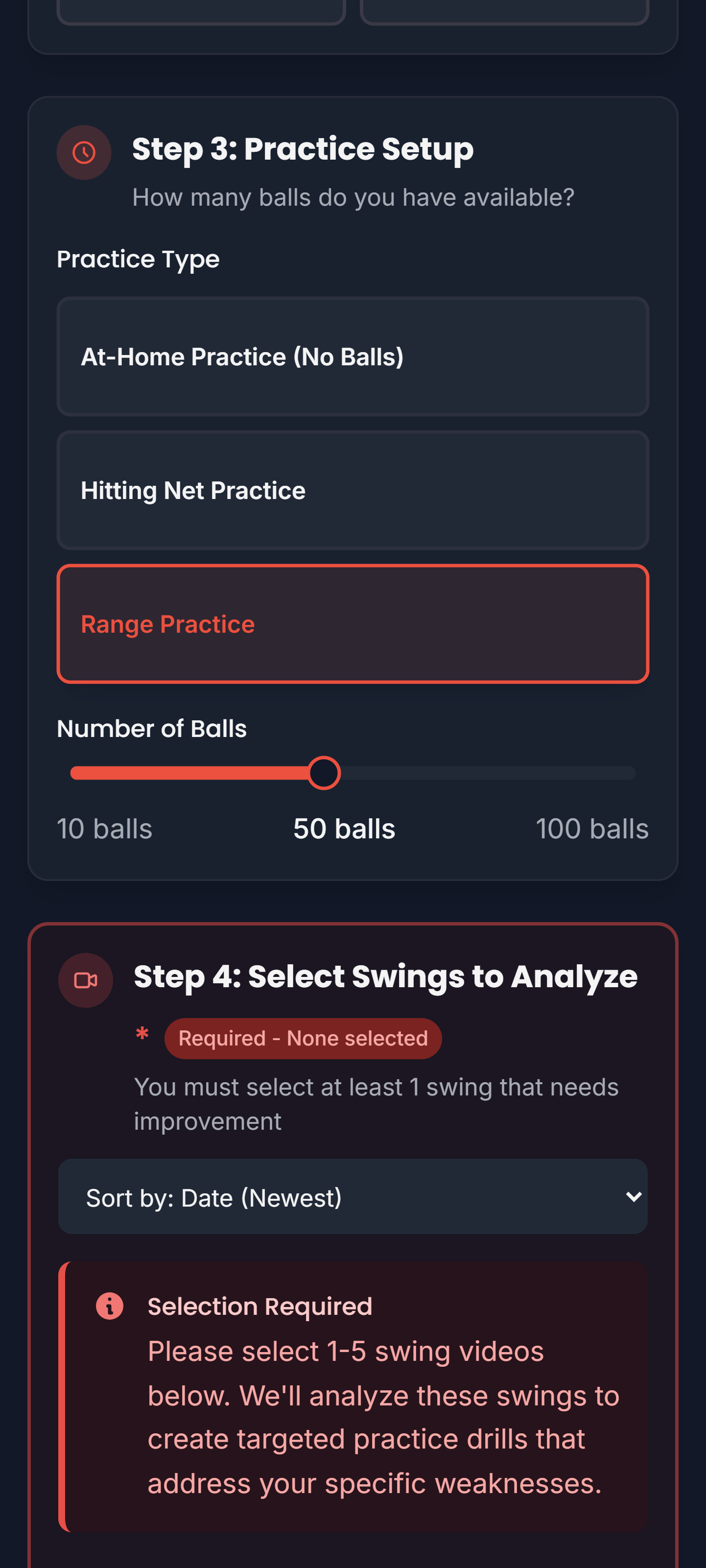Select At-Home Practice (No Balls)
The height and width of the screenshot is (1568, 706).
tap(353, 356)
